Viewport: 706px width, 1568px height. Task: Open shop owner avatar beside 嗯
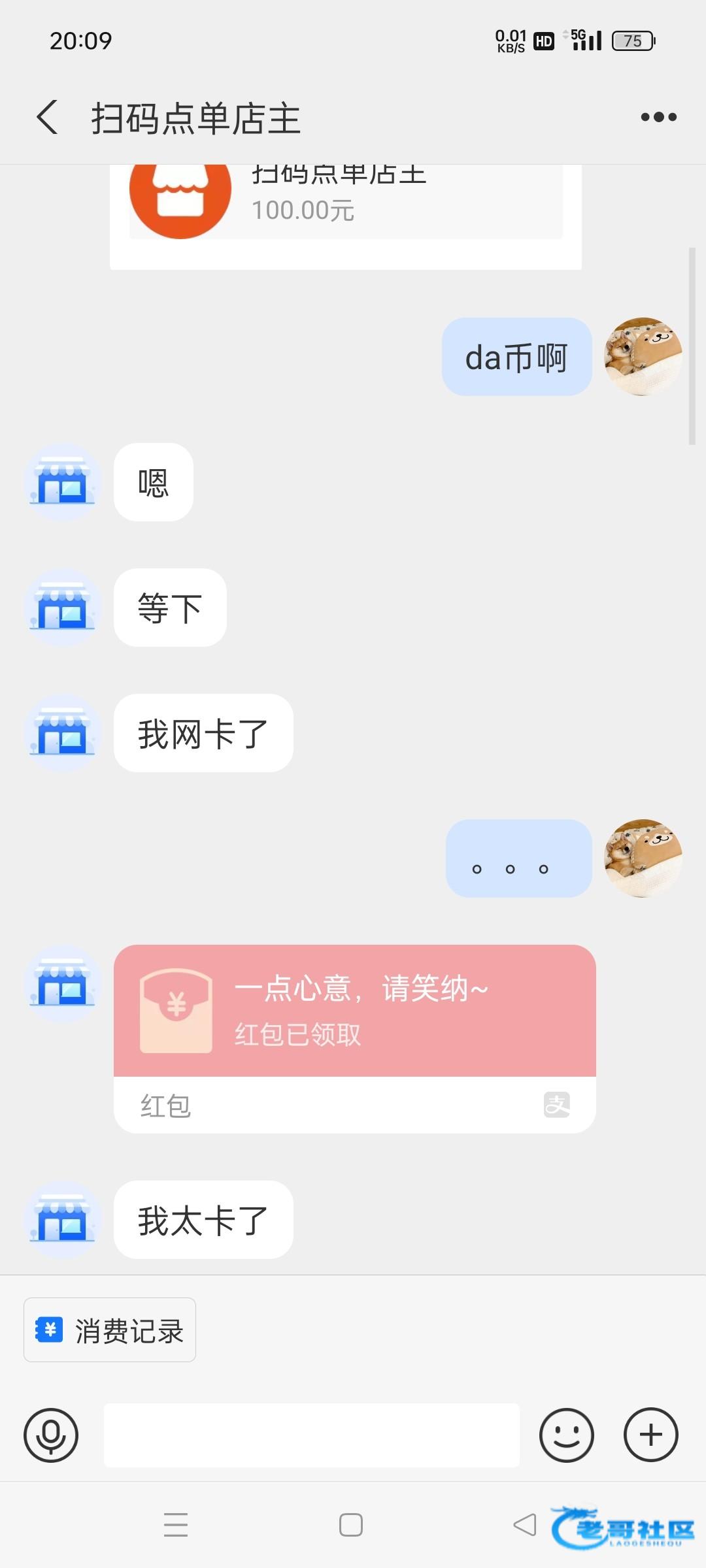pos(63,482)
